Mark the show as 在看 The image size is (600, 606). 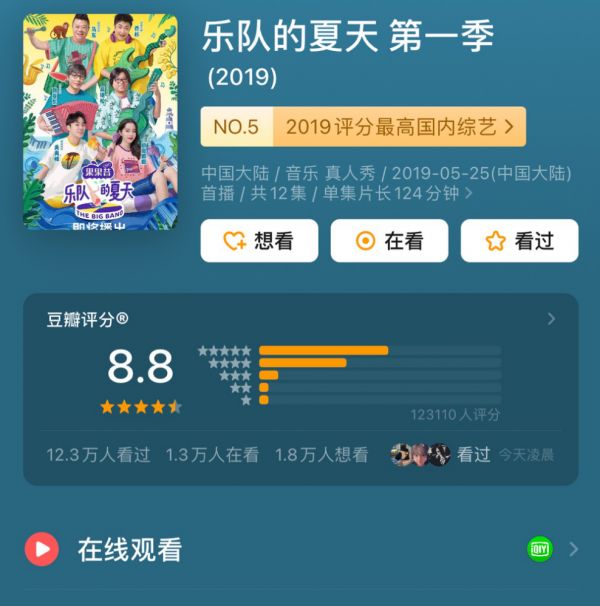coord(389,241)
